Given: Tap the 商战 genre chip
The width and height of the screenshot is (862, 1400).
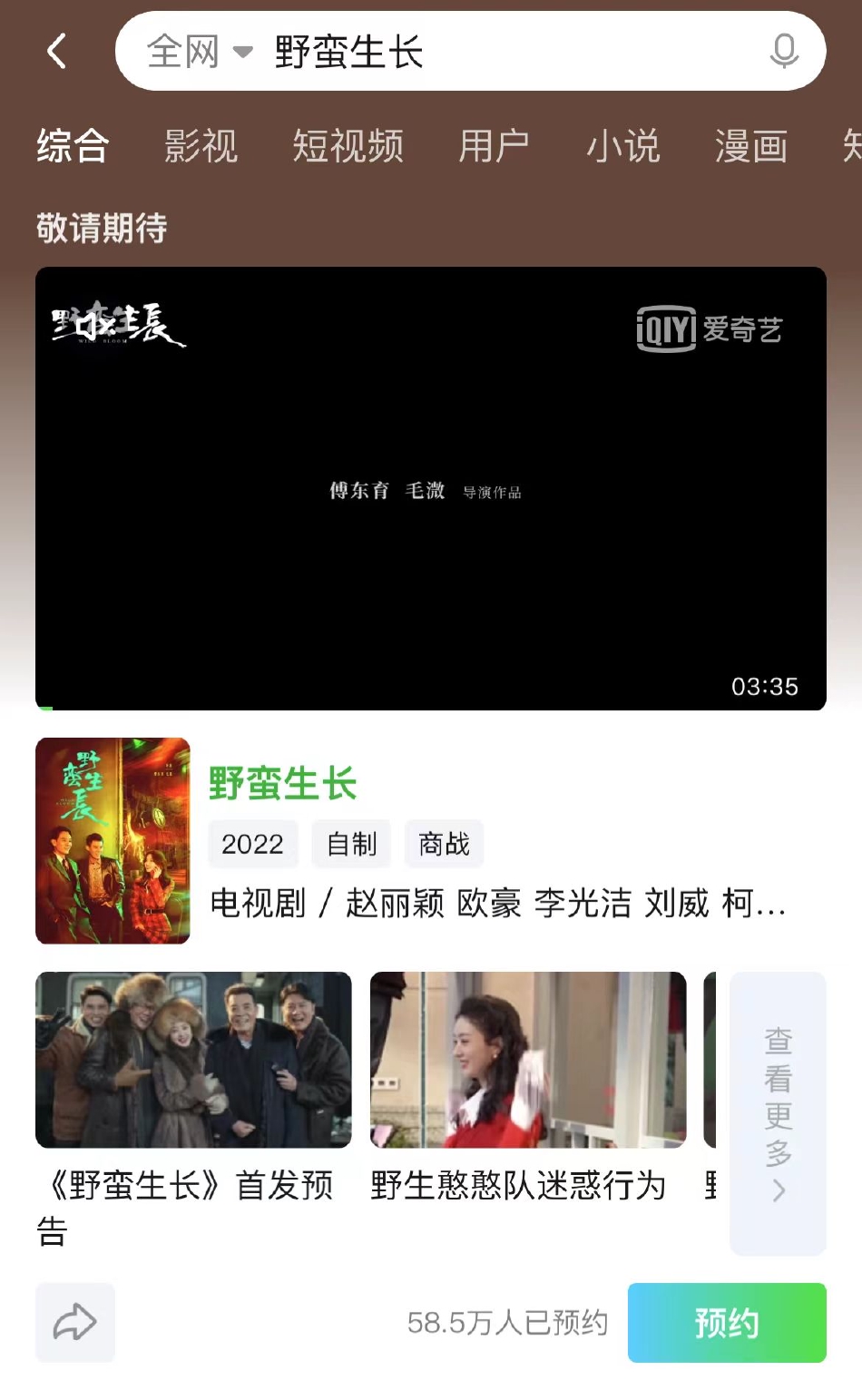Looking at the screenshot, I should (x=445, y=844).
